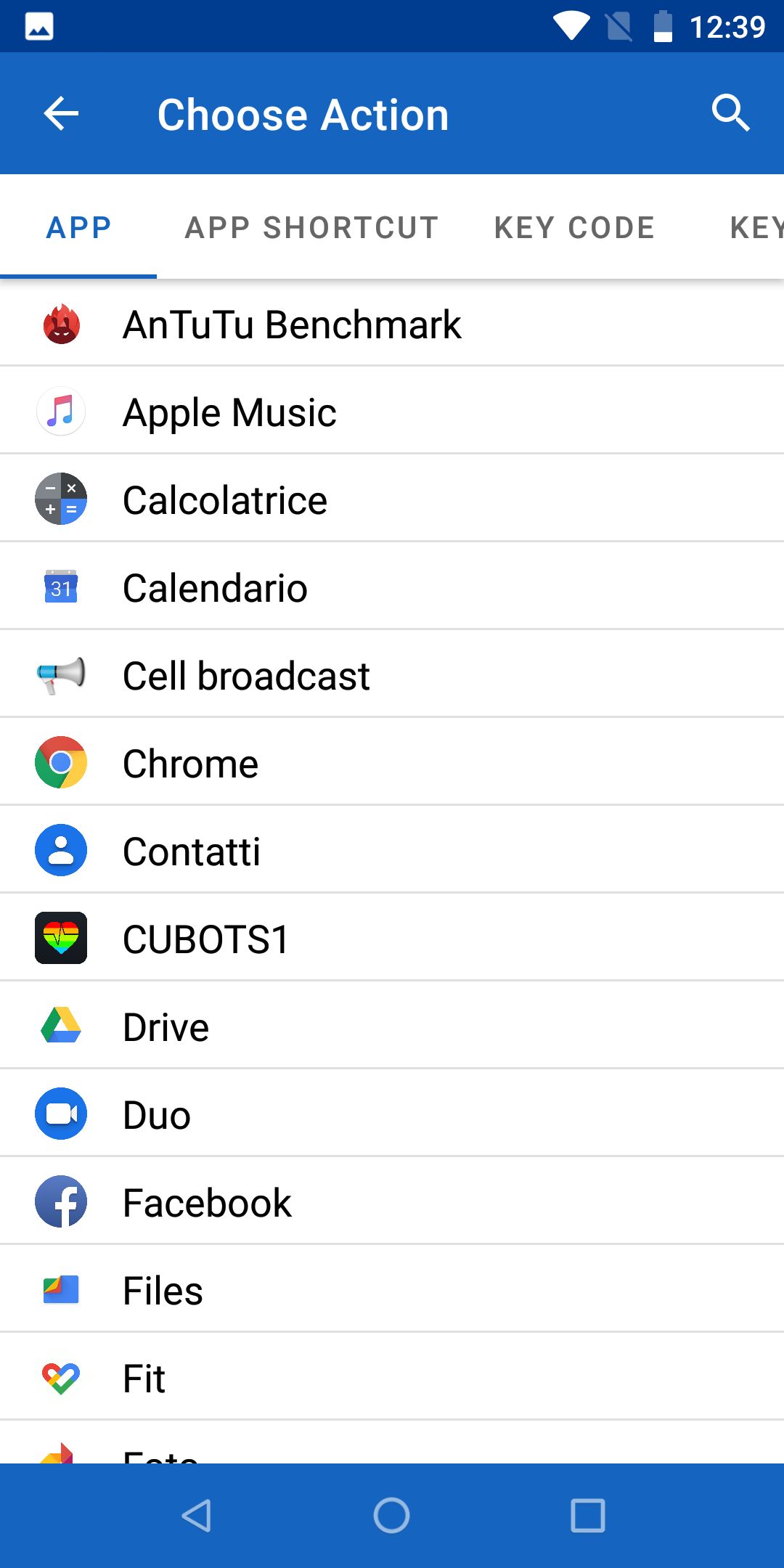Open recent apps from the navigation bar
The image size is (784, 1568).
[x=588, y=1516]
